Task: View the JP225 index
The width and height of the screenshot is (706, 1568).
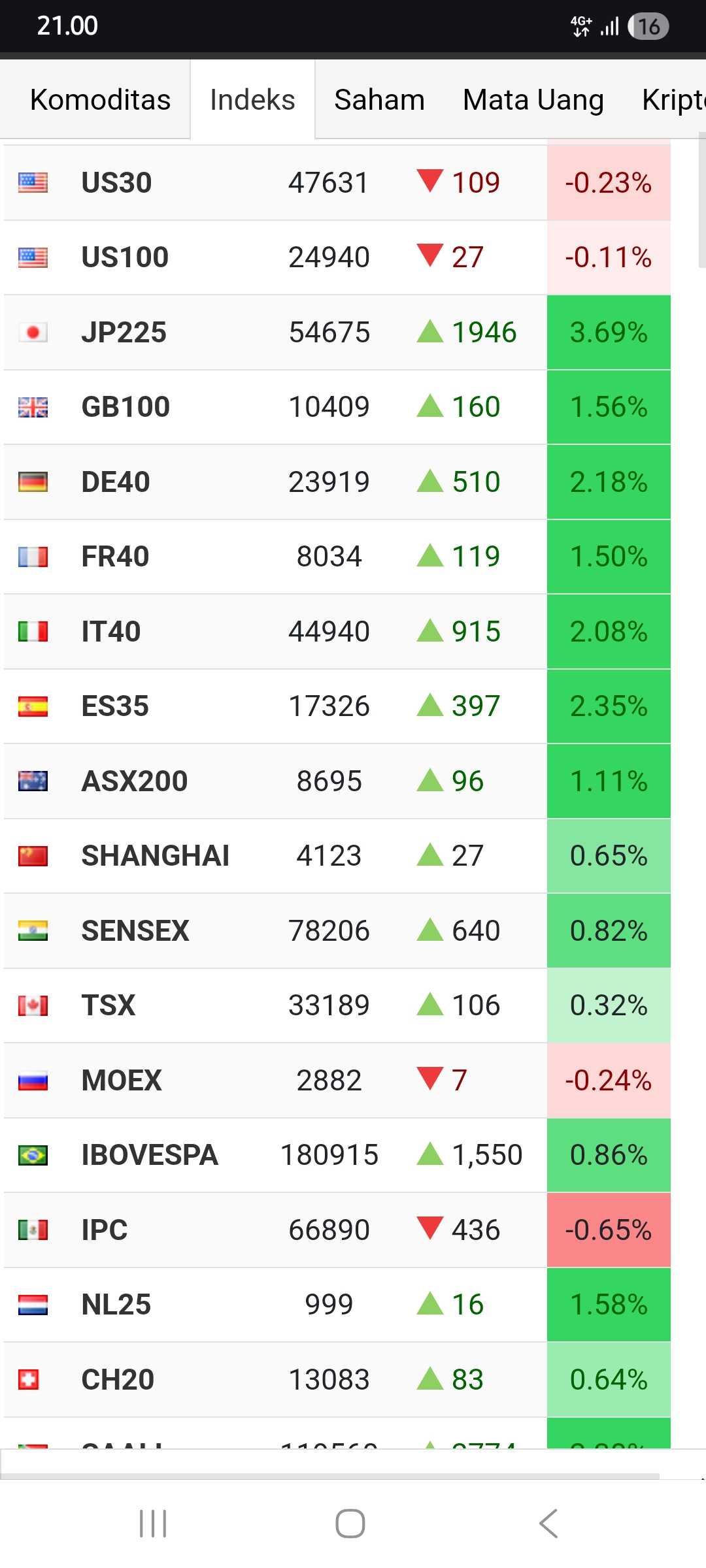Action: tap(124, 332)
